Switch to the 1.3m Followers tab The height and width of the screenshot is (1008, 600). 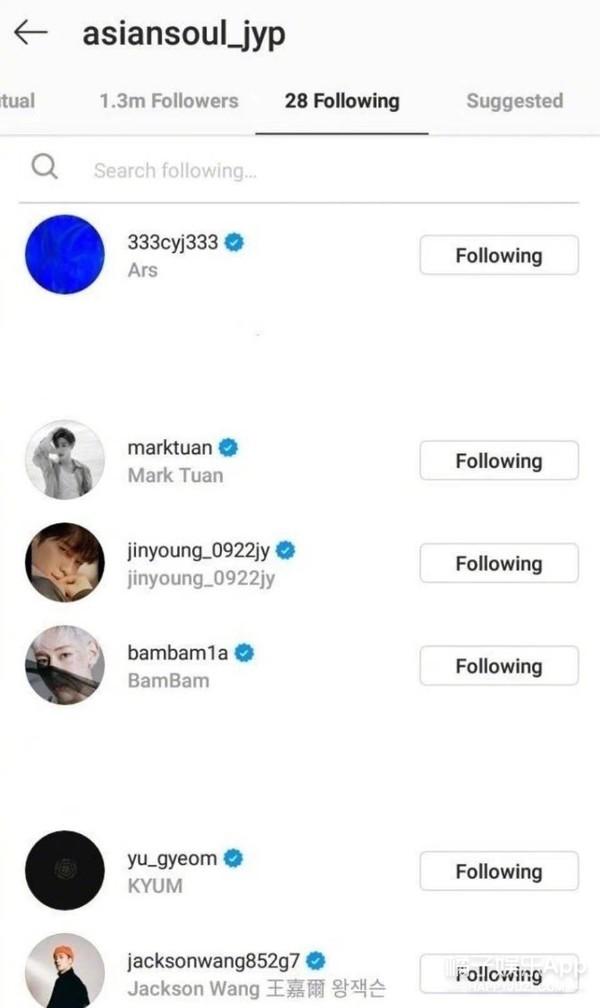[x=168, y=101]
